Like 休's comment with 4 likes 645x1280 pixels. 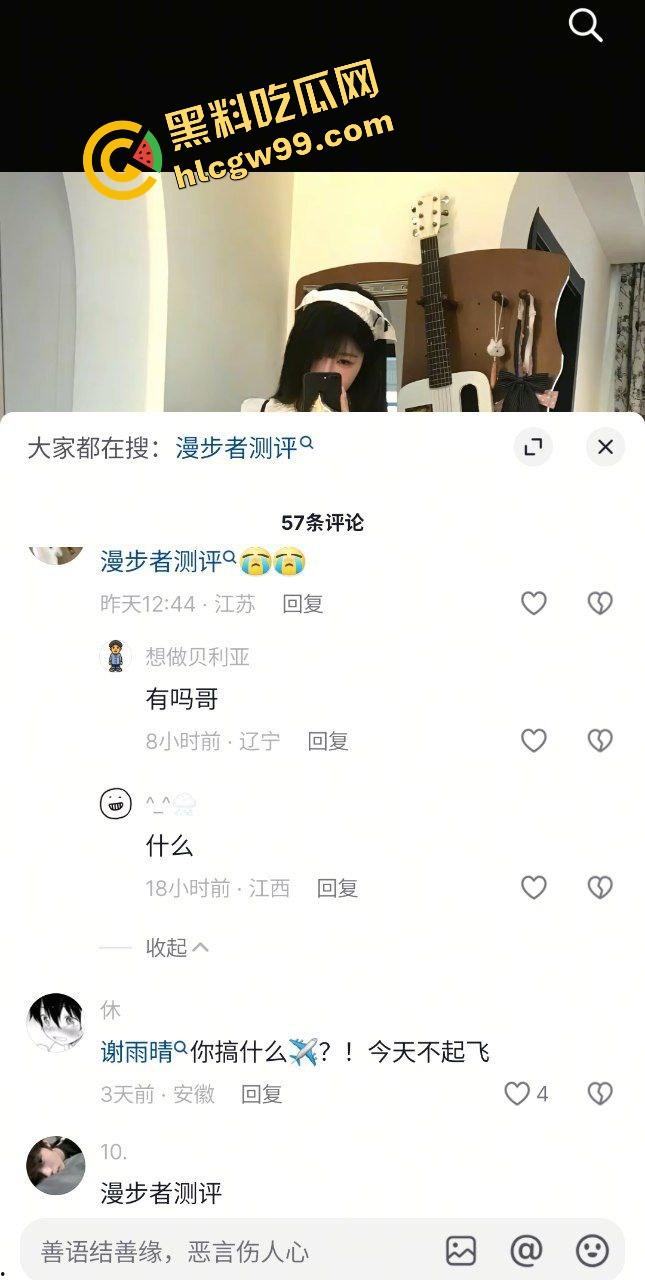coord(518,1094)
